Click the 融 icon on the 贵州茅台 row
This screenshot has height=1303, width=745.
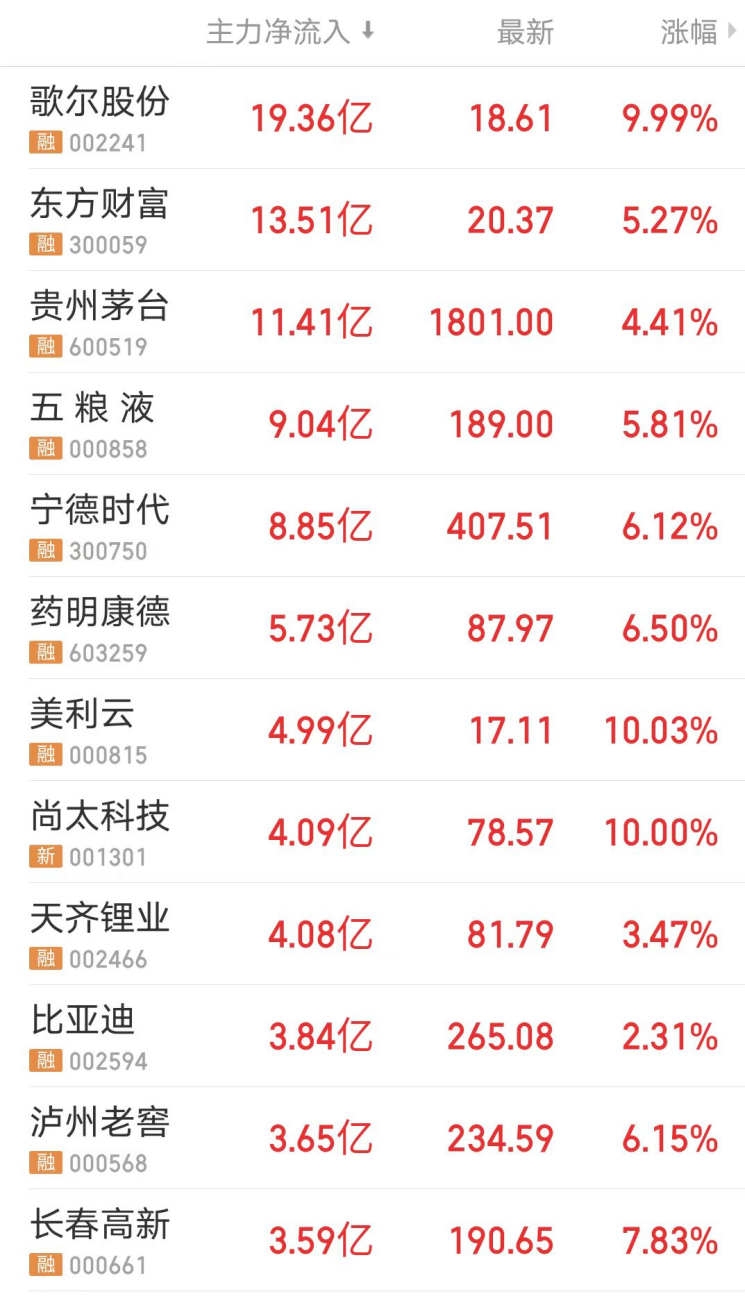coord(45,347)
